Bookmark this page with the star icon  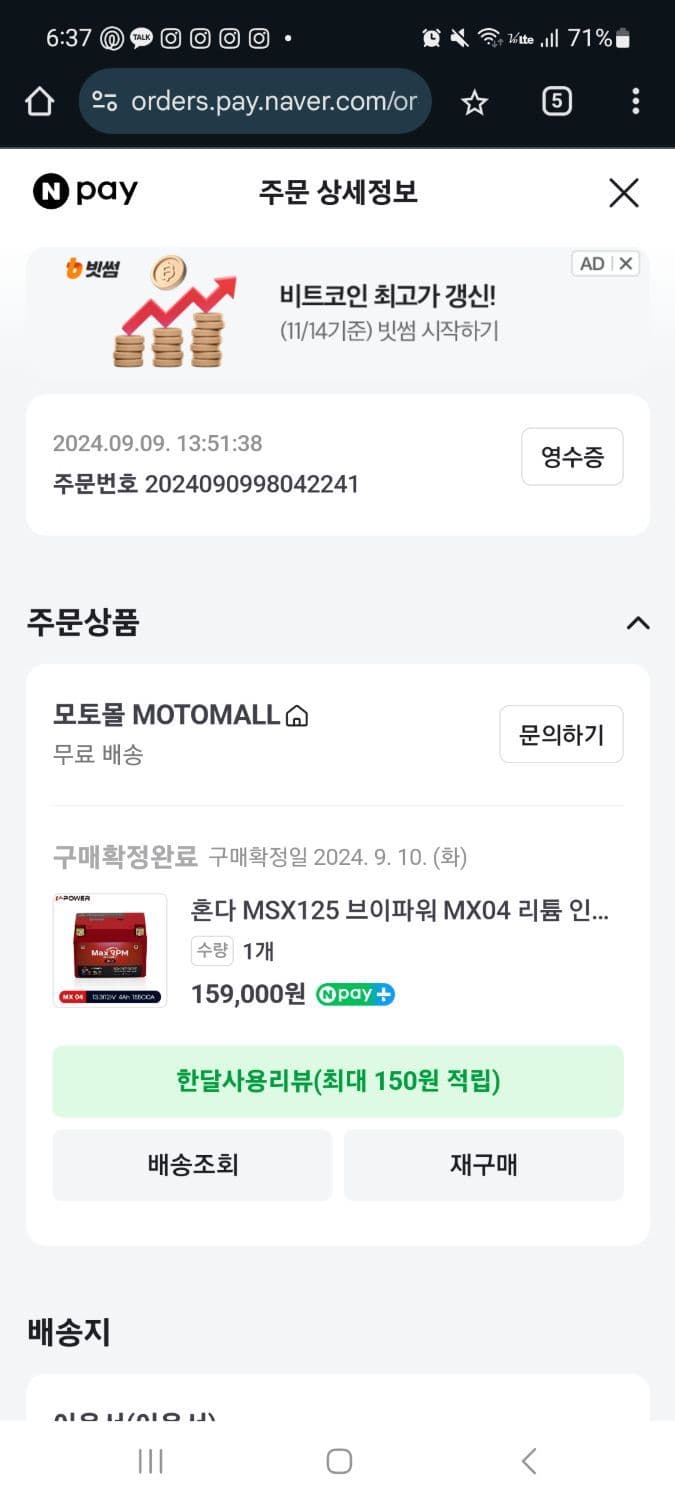[474, 102]
